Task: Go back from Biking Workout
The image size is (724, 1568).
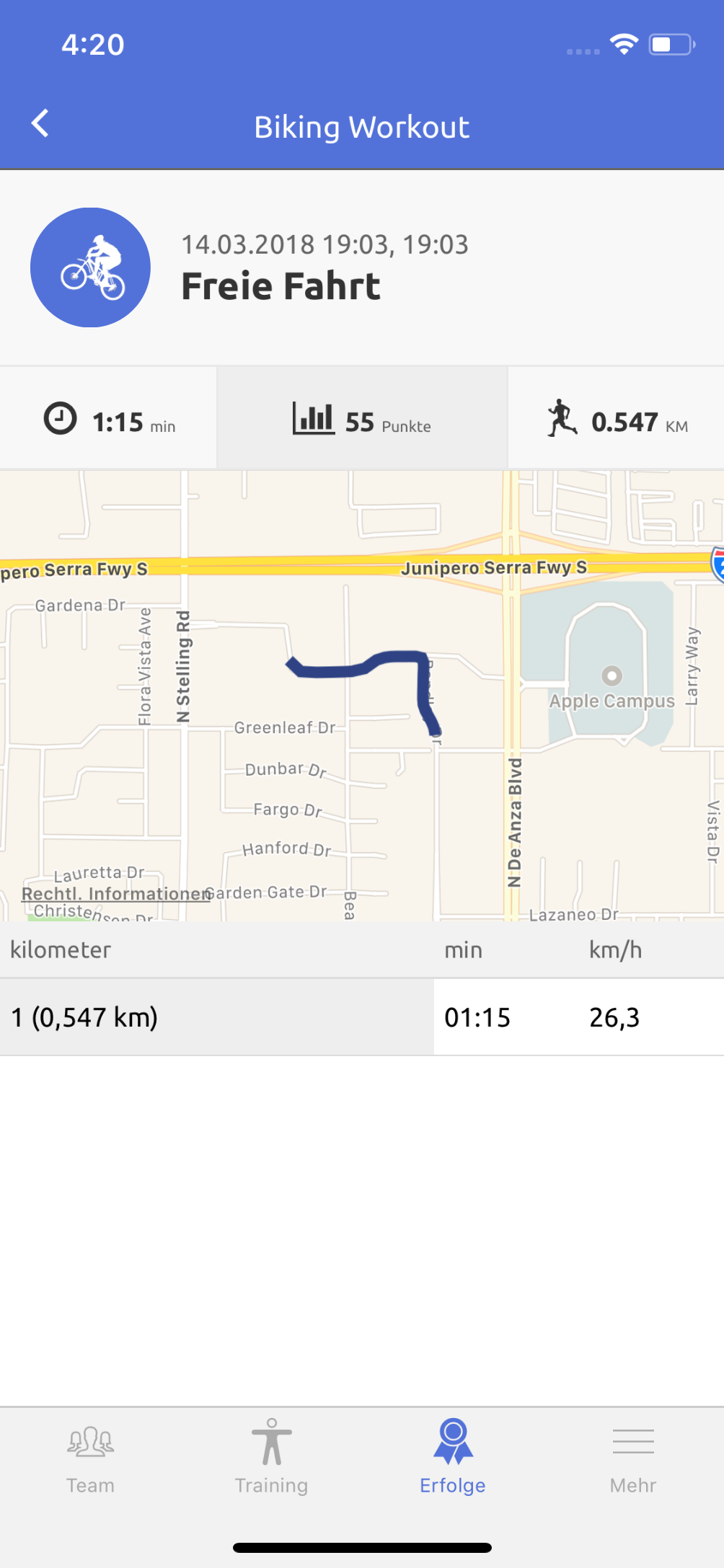Action: point(40,124)
